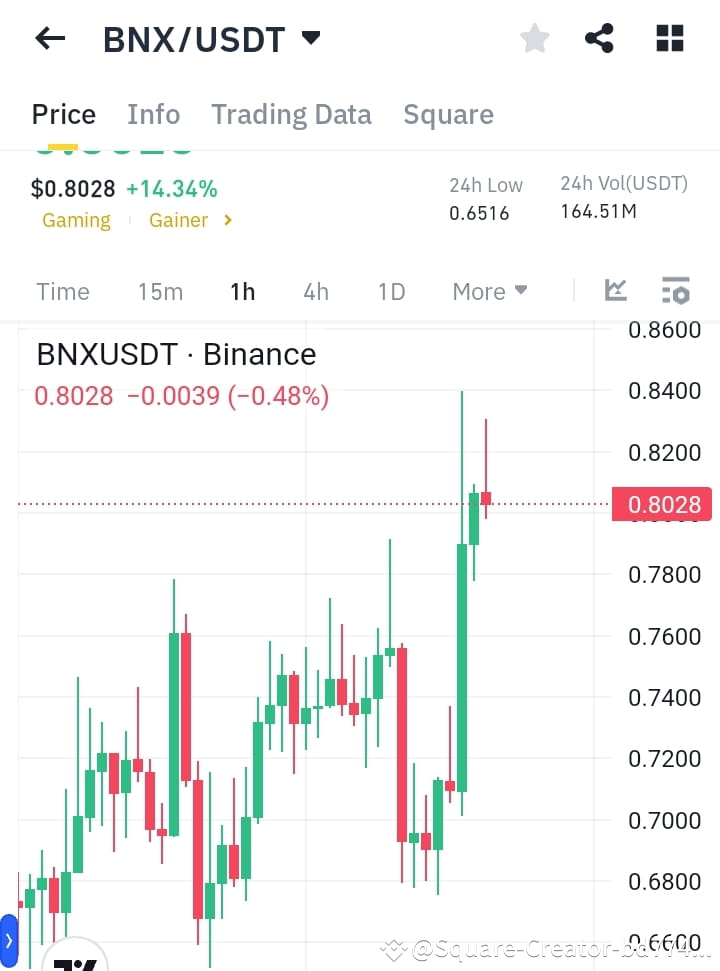Switch to the Trading Data tab
This screenshot has height=971, width=720.
point(291,114)
